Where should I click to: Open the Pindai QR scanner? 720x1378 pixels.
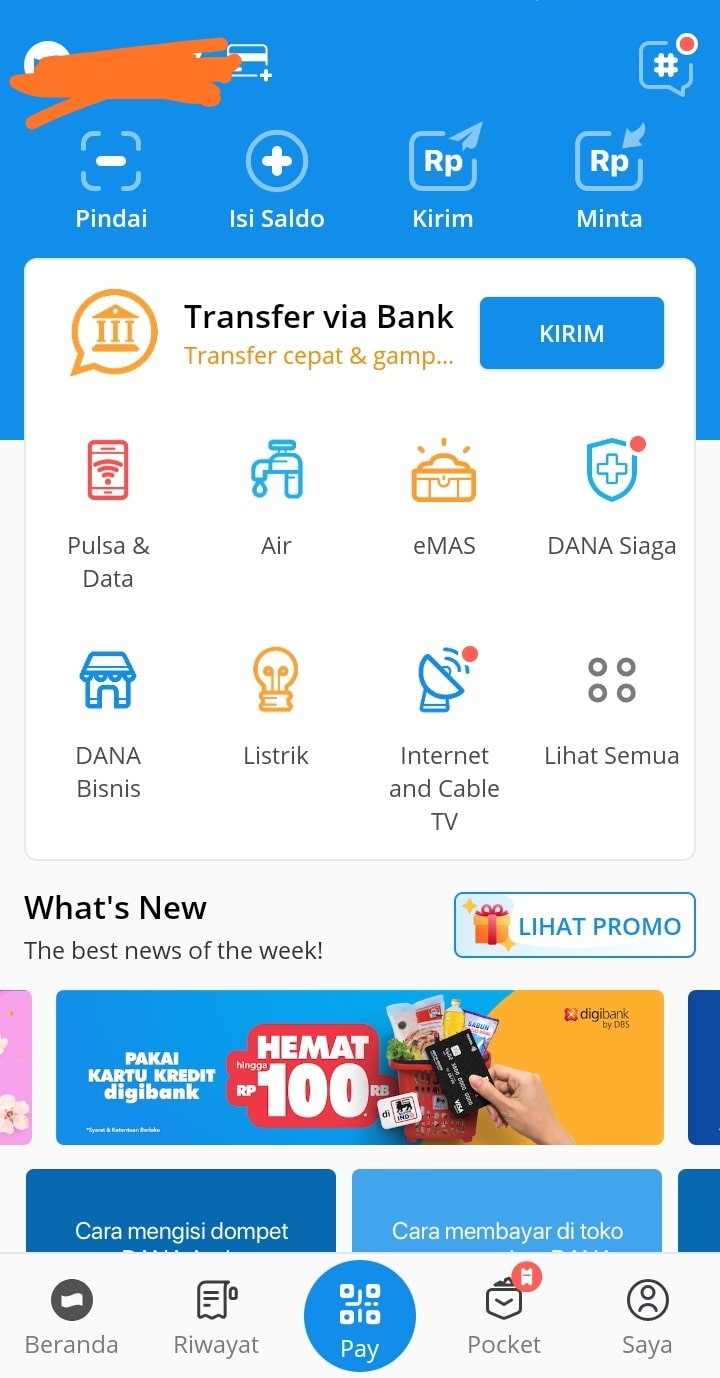tap(111, 178)
